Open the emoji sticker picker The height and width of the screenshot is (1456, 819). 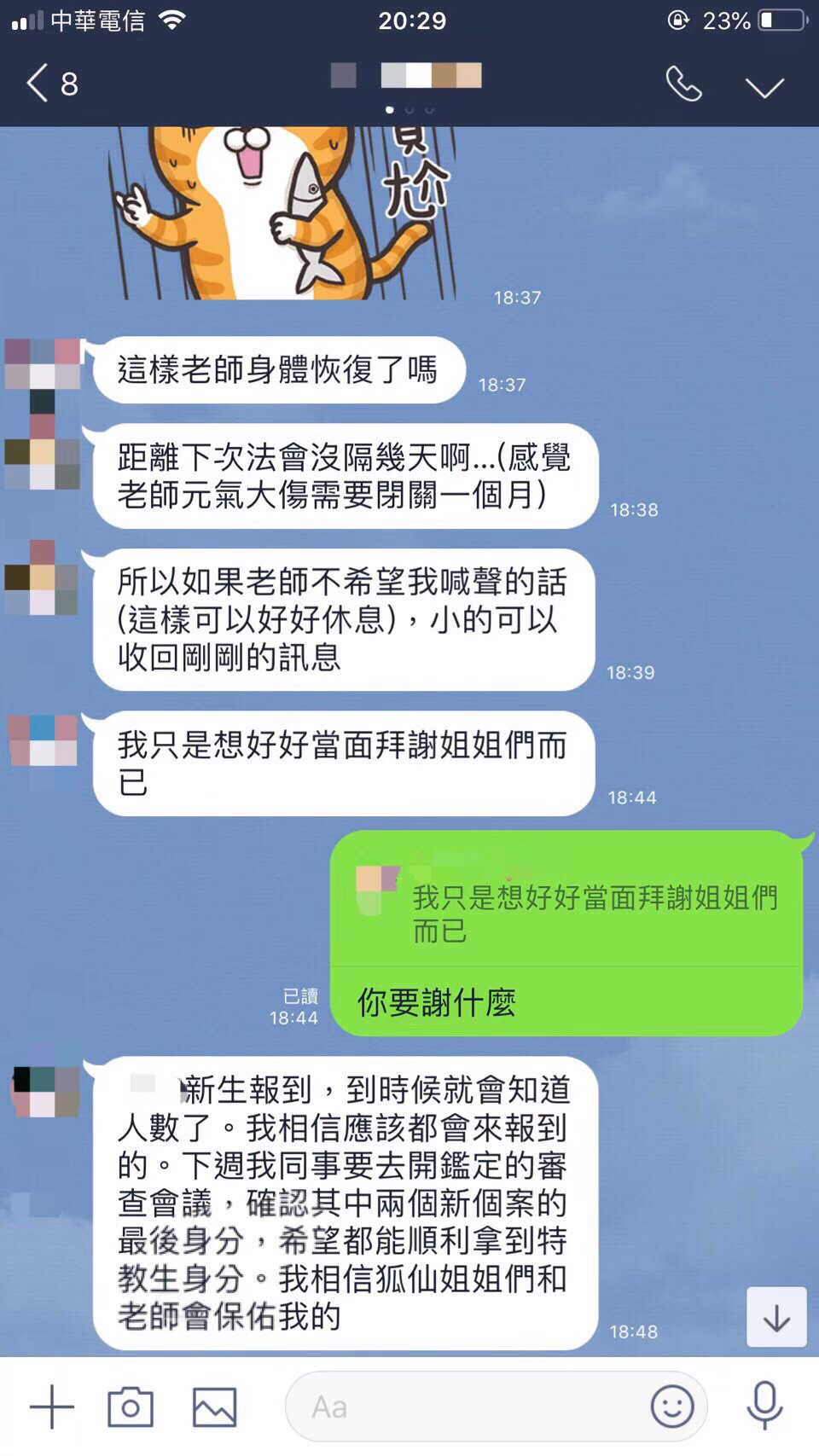[672, 1407]
